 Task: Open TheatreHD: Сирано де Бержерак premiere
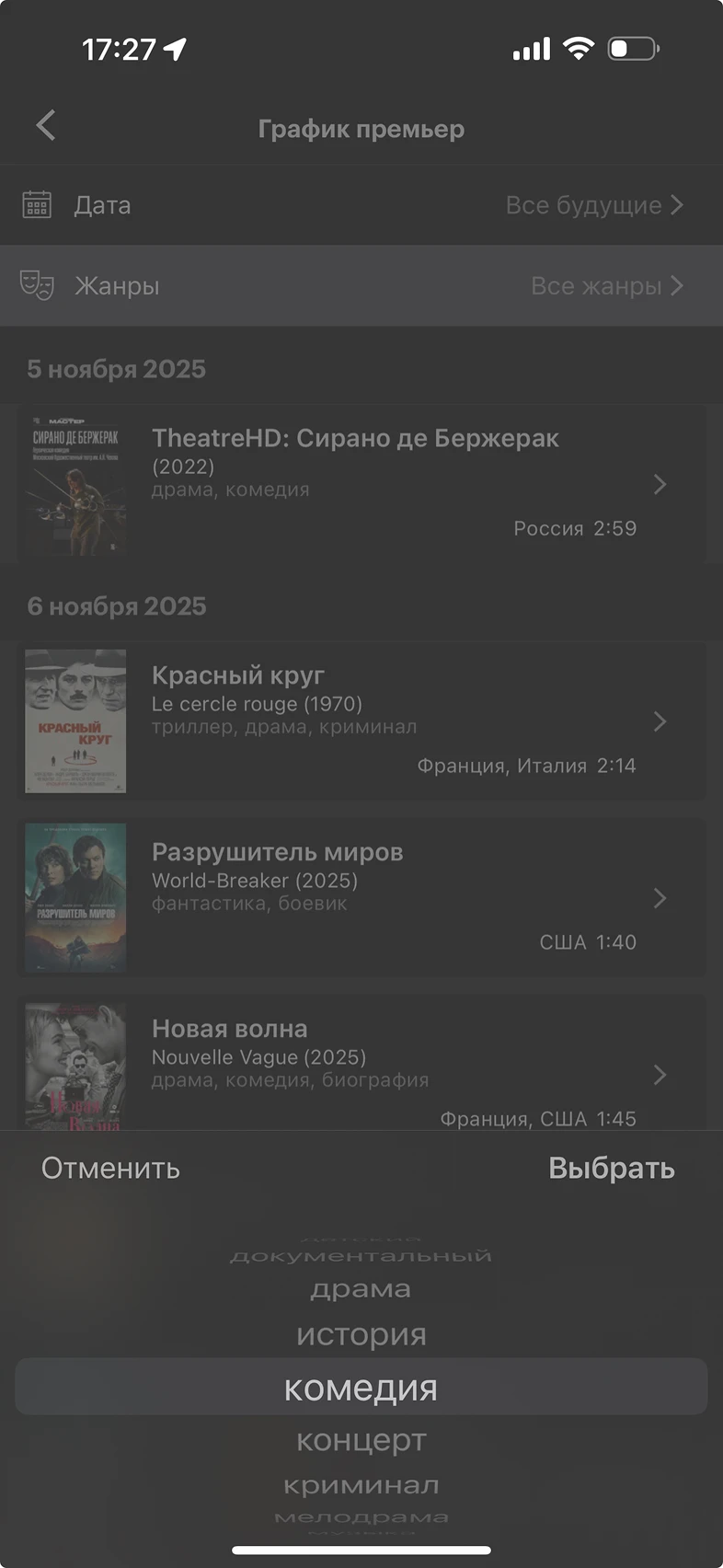click(x=361, y=484)
